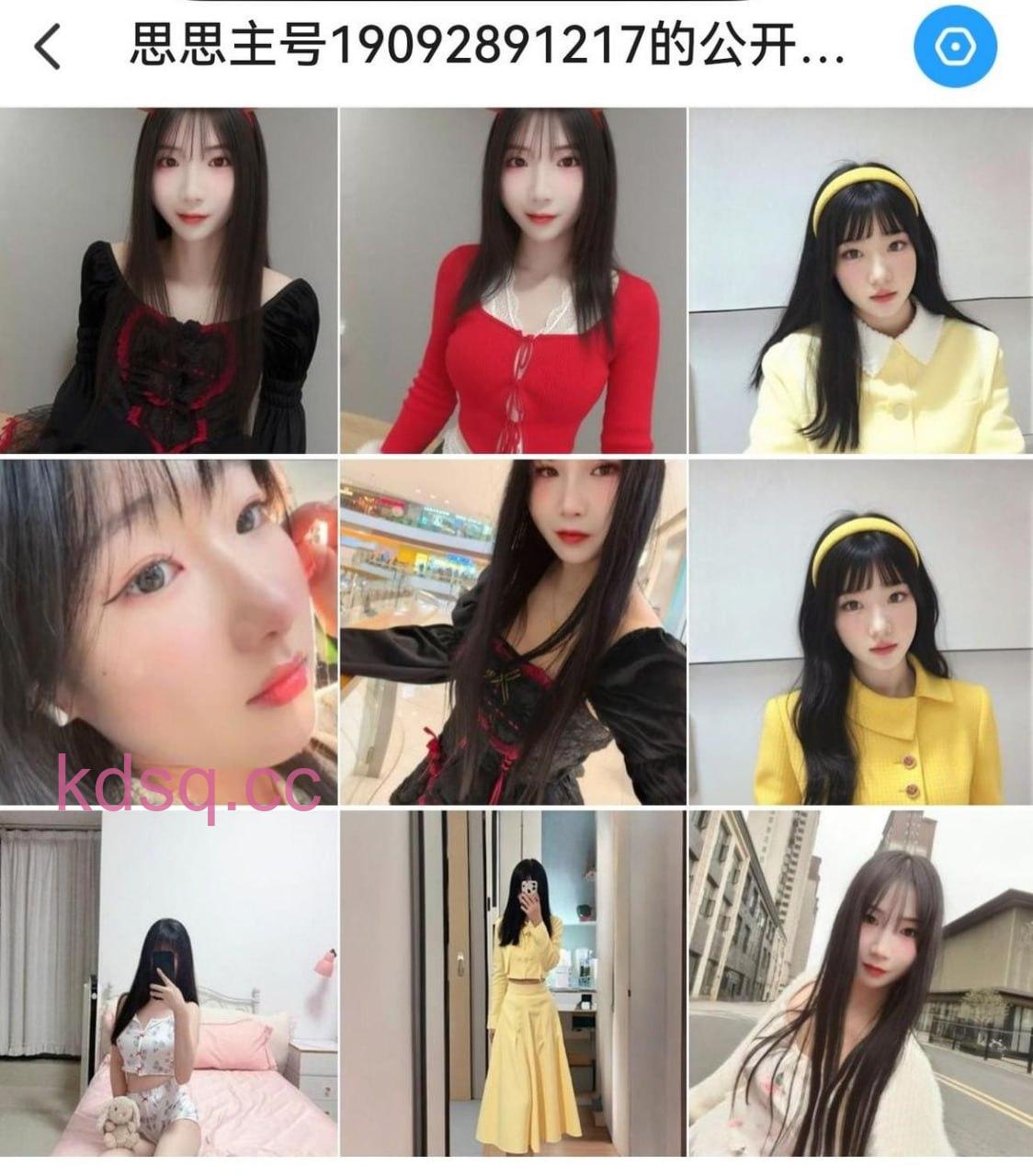Image resolution: width=1033 pixels, height=1176 pixels.
Task: View the photo of girl in red sweater
Action: (515, 276)
